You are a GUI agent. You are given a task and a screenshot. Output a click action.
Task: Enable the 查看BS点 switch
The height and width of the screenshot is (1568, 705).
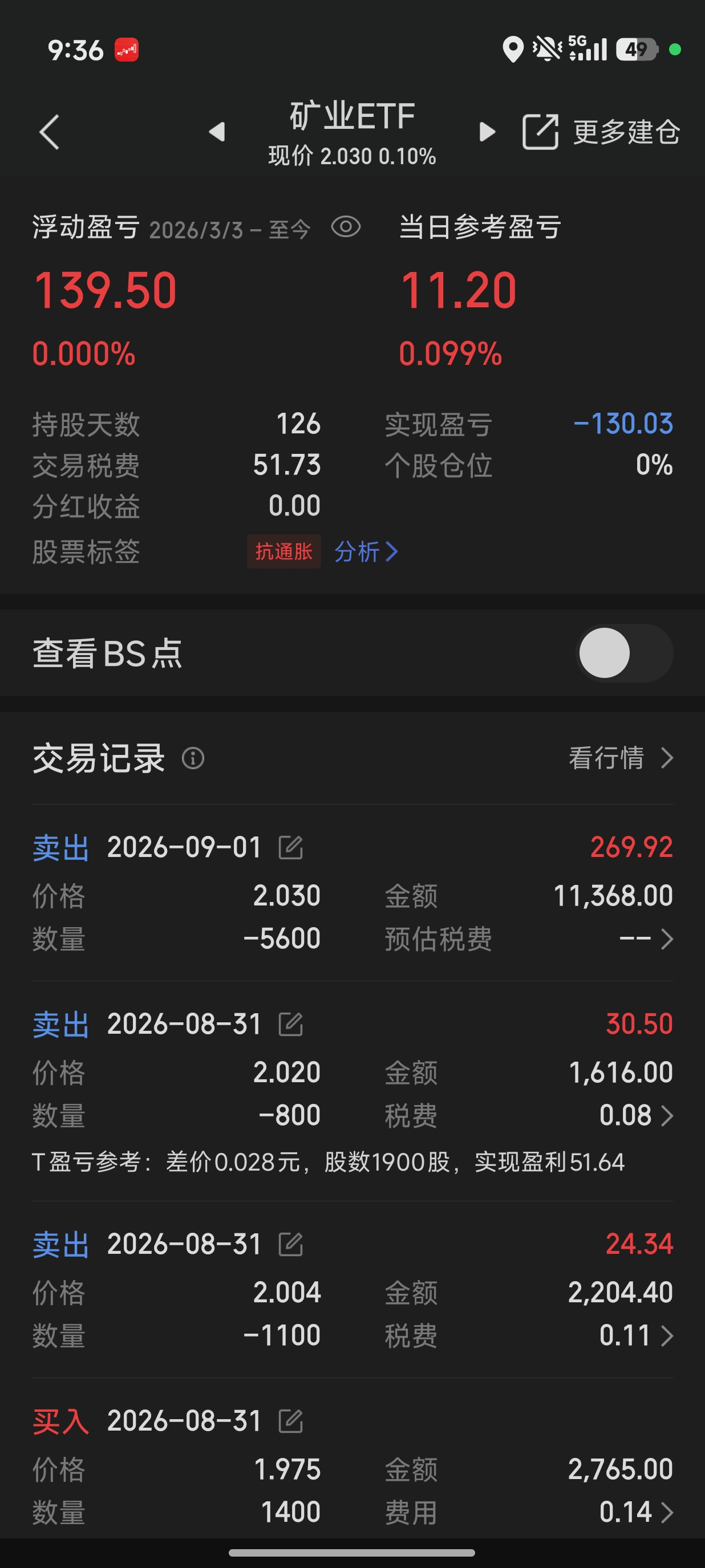[x=624, y=653]
